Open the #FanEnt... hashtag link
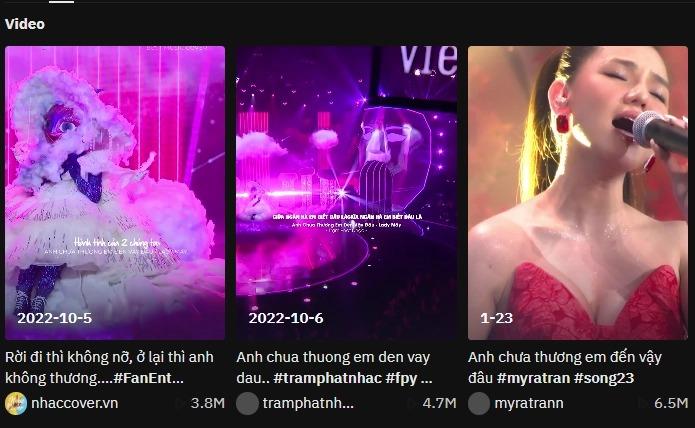 coord(148,379)
